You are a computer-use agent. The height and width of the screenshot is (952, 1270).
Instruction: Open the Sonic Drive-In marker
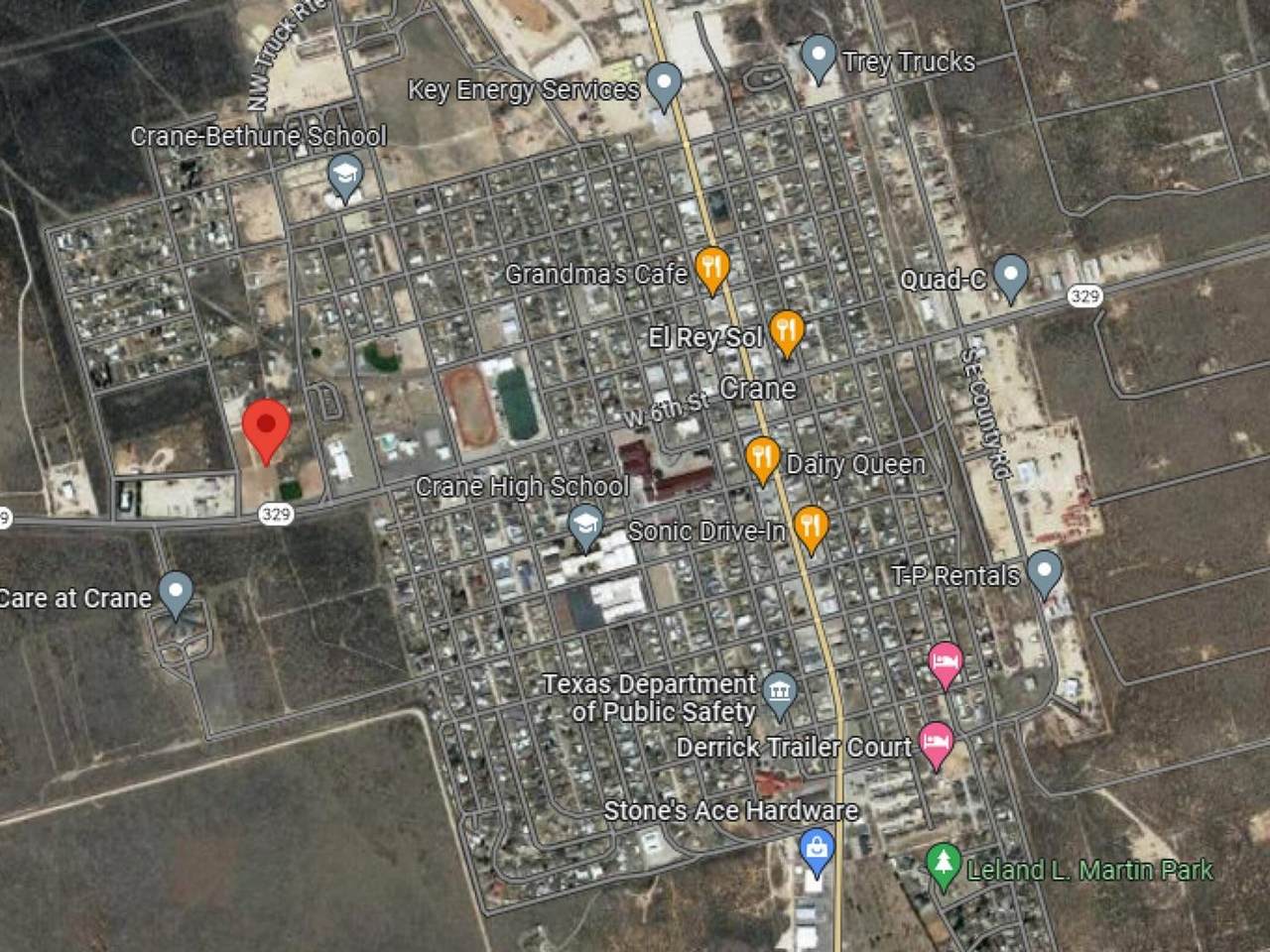tap(812, 527)
